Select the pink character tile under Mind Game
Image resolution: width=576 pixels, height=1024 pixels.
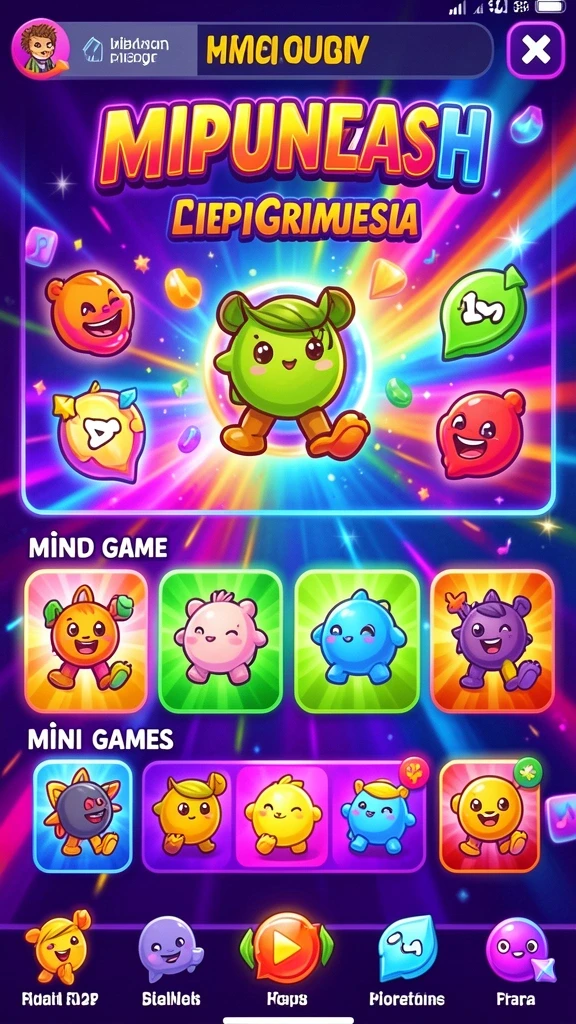pyautogui.click(x=221, y=641)
